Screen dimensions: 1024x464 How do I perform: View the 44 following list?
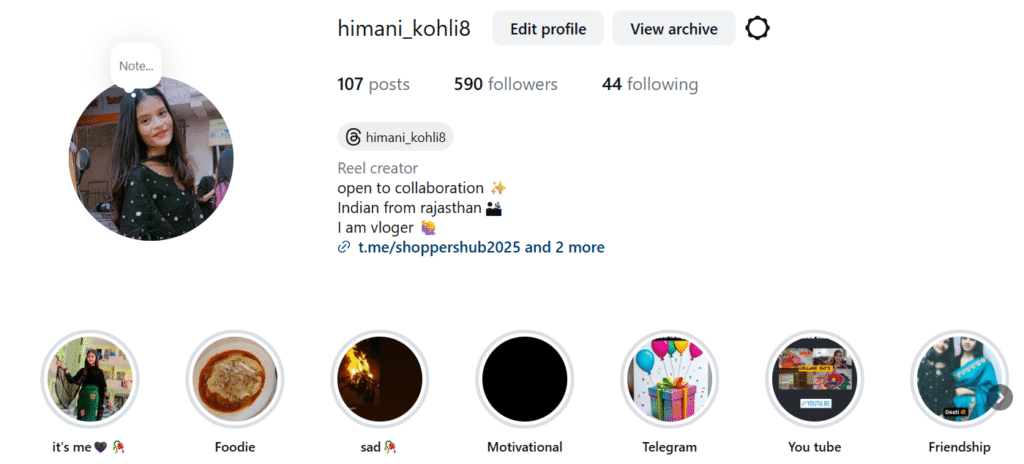[x=649, y=85]
